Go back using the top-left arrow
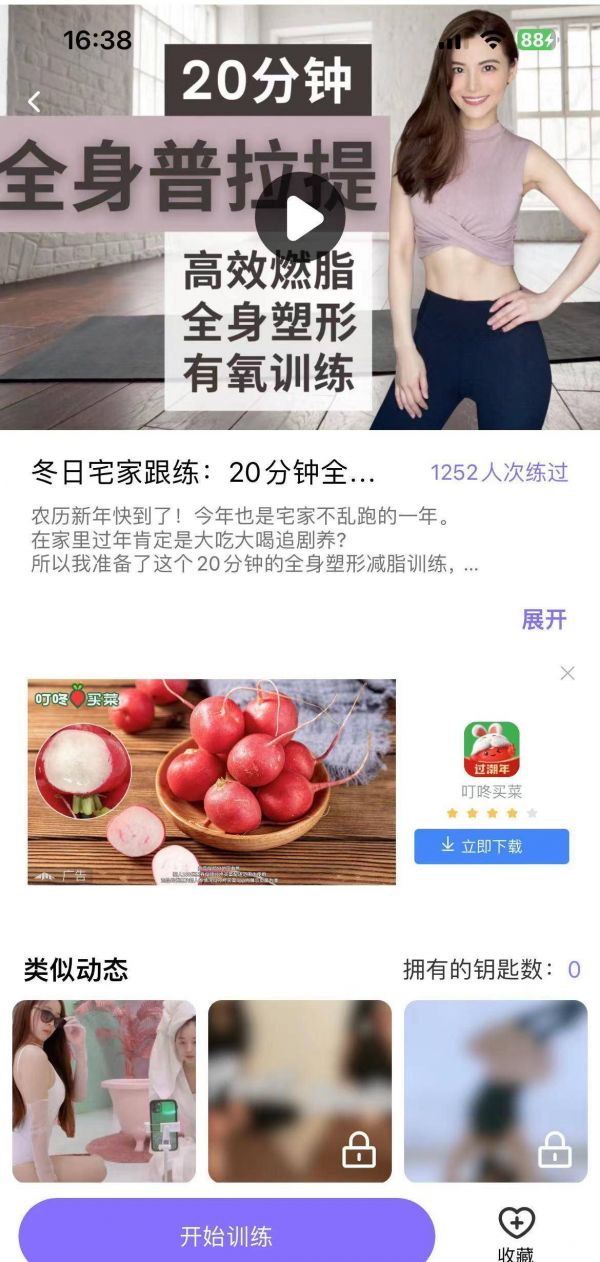Viewport: 600px width, 1262px height. click(34, 101)
